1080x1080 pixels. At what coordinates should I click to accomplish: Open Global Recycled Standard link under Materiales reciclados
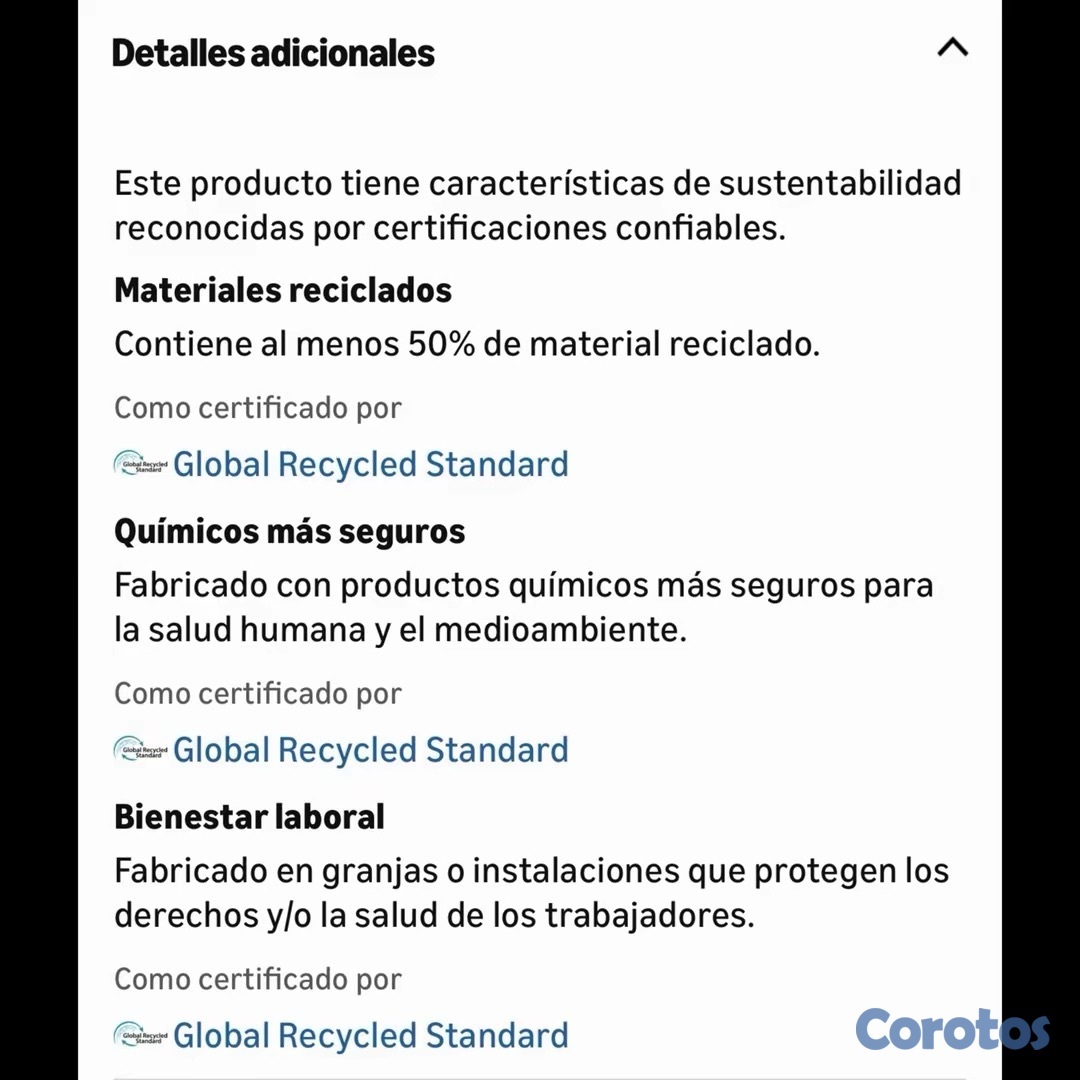pyautogui.click(x=370, y=465)
